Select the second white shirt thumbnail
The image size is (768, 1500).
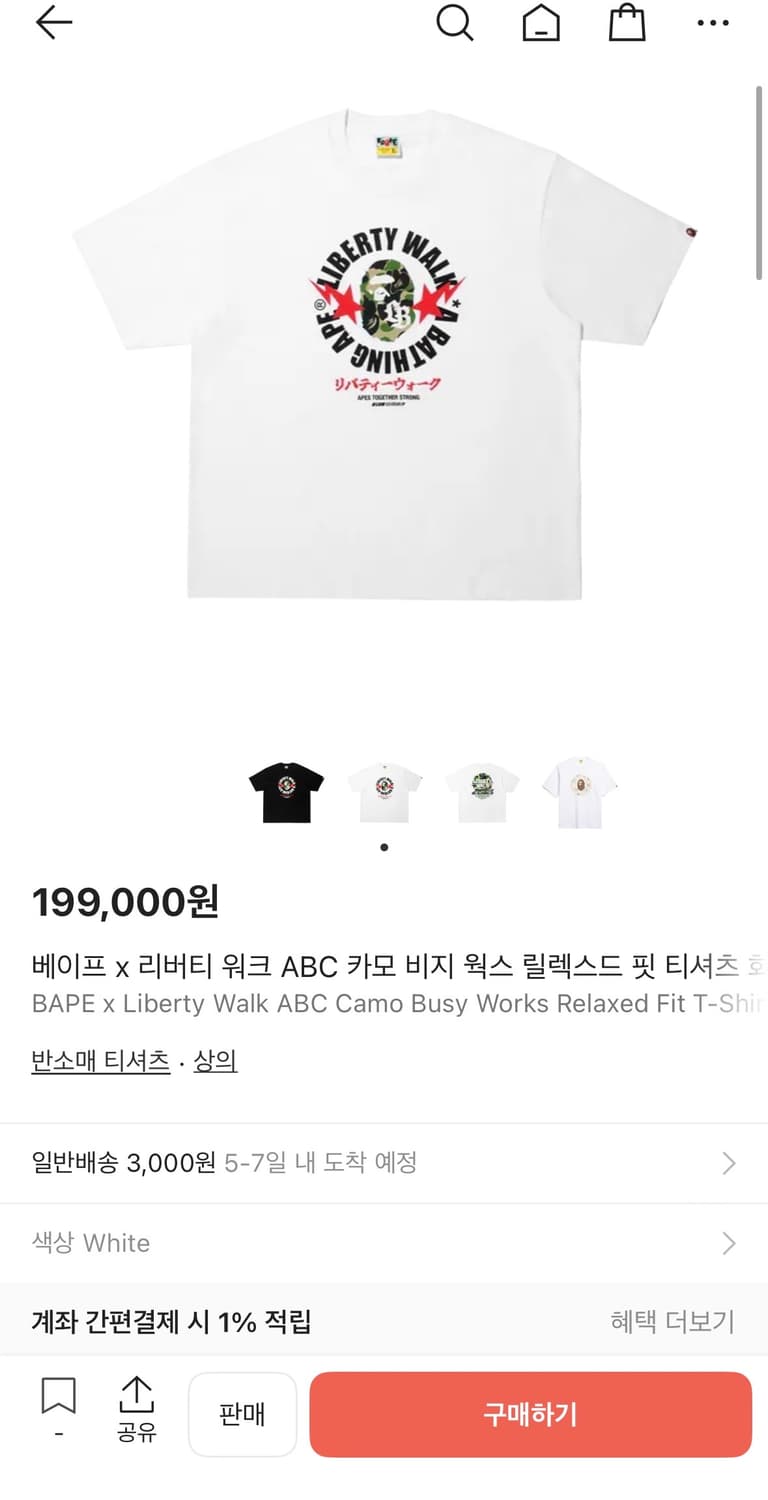(x=383, y=790)
